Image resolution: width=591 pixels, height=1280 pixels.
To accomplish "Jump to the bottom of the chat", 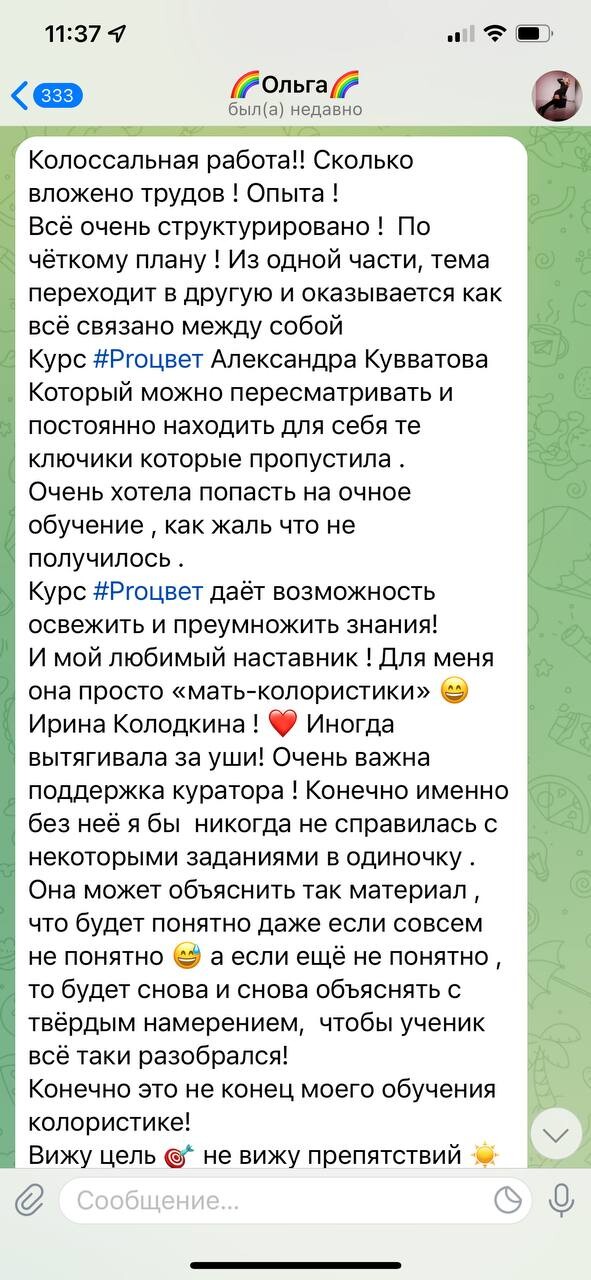I will click(555, 1134).
